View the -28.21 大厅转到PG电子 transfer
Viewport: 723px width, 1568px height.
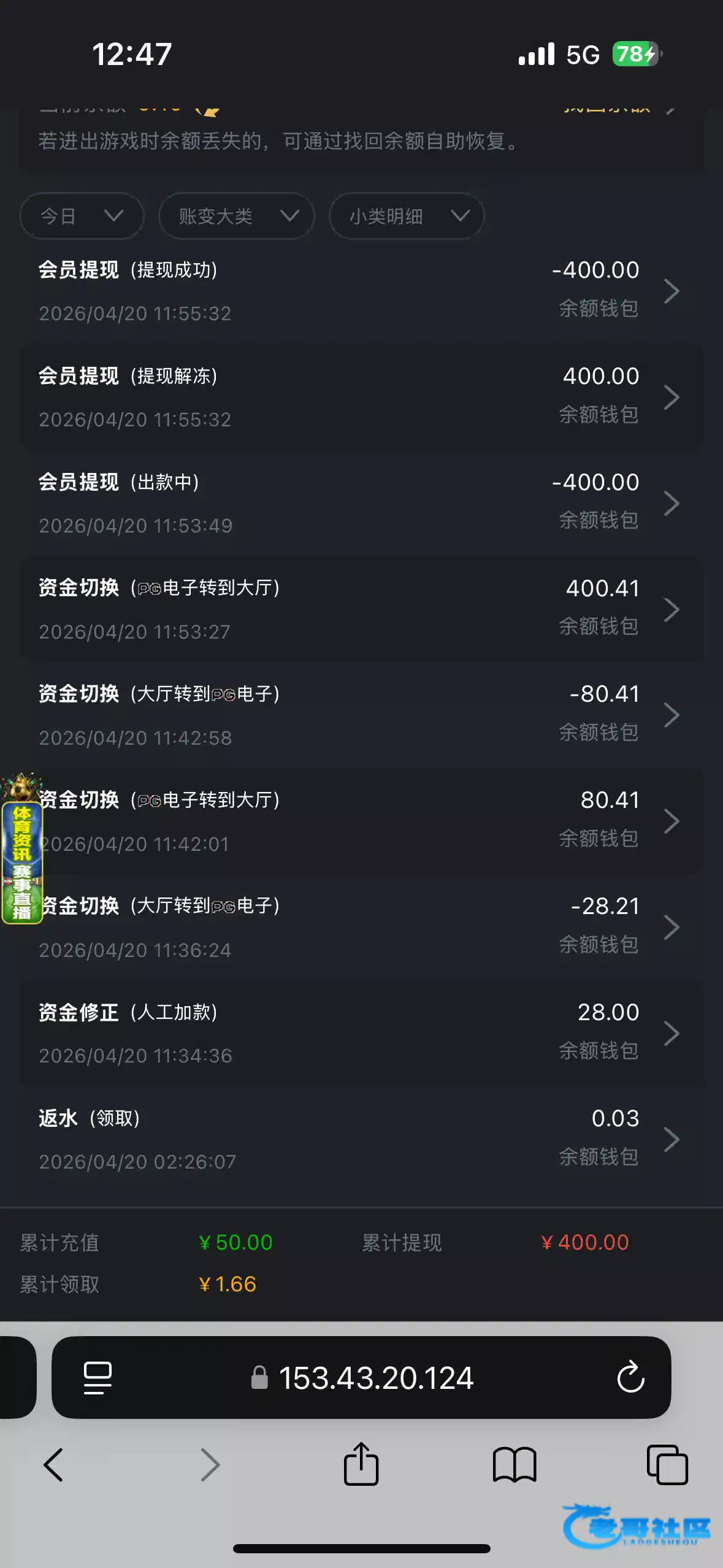click(x=361, y=928)
